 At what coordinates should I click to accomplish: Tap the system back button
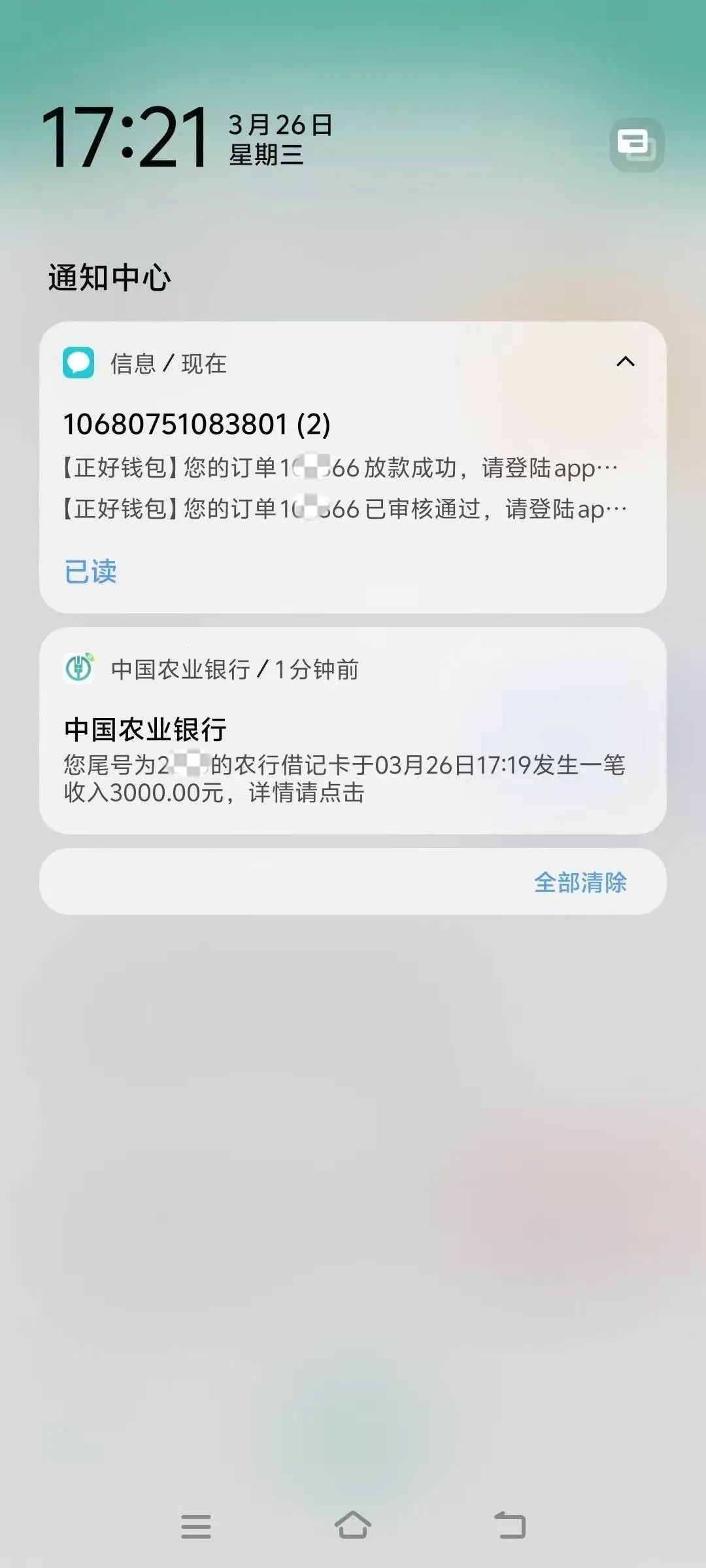point(510,1525)
